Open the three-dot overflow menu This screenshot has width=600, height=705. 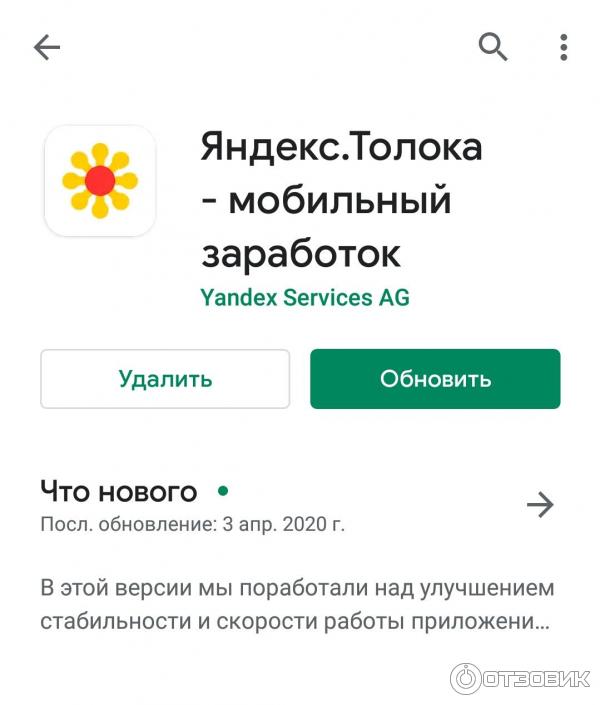click(564, 46)
